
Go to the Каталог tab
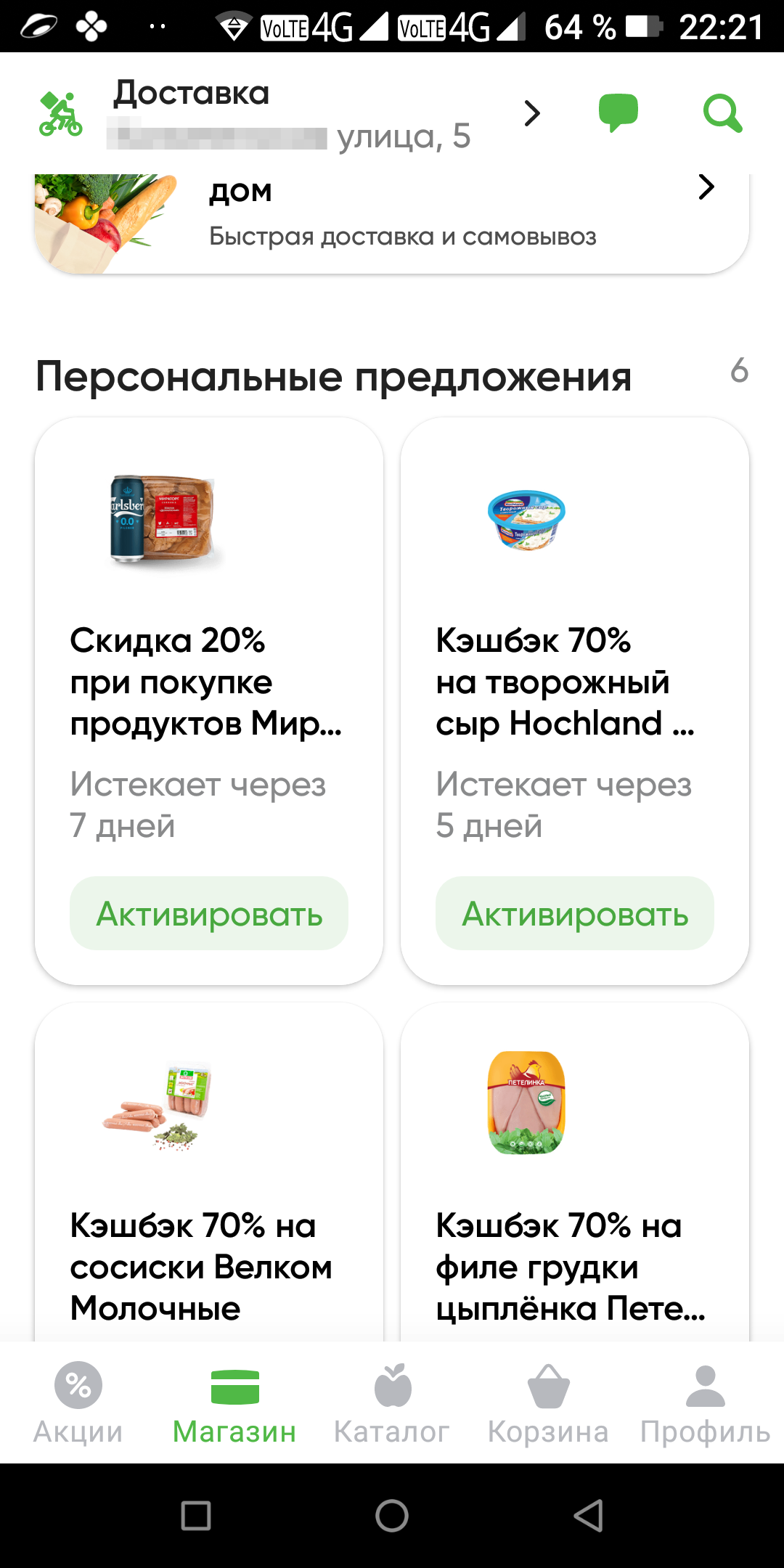[392, 1402]
